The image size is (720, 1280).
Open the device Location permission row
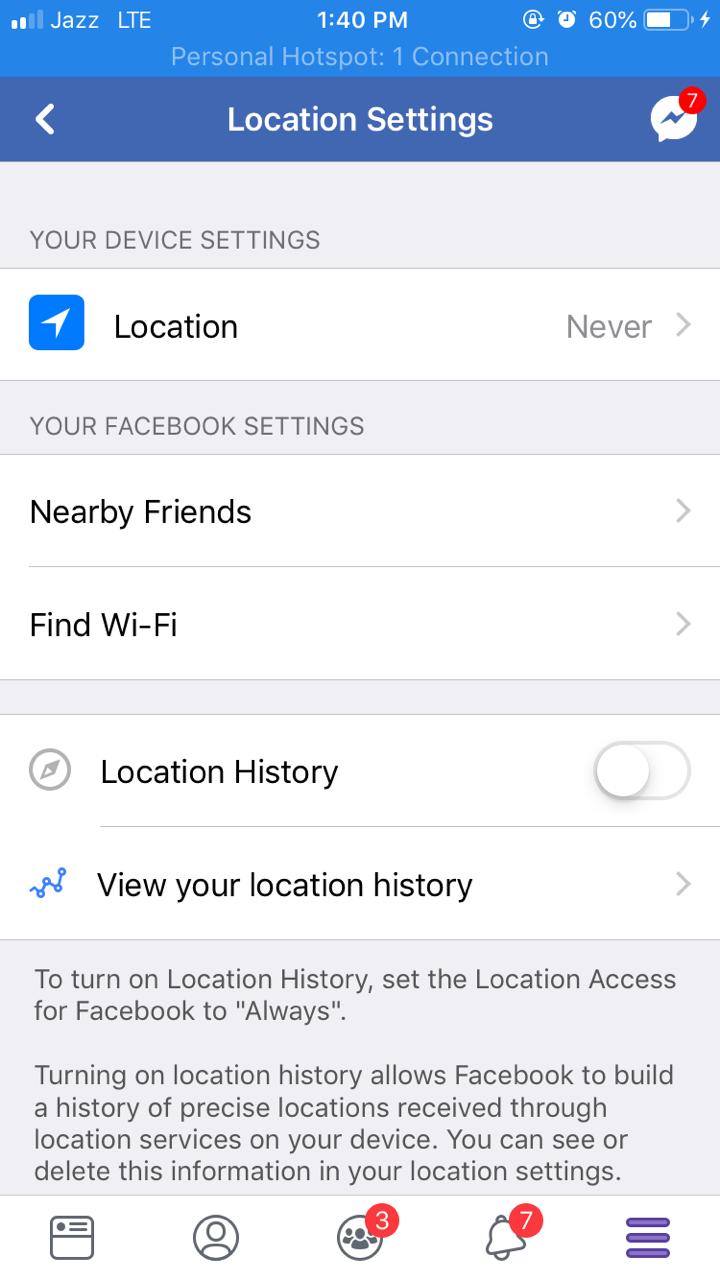[360, 326]
